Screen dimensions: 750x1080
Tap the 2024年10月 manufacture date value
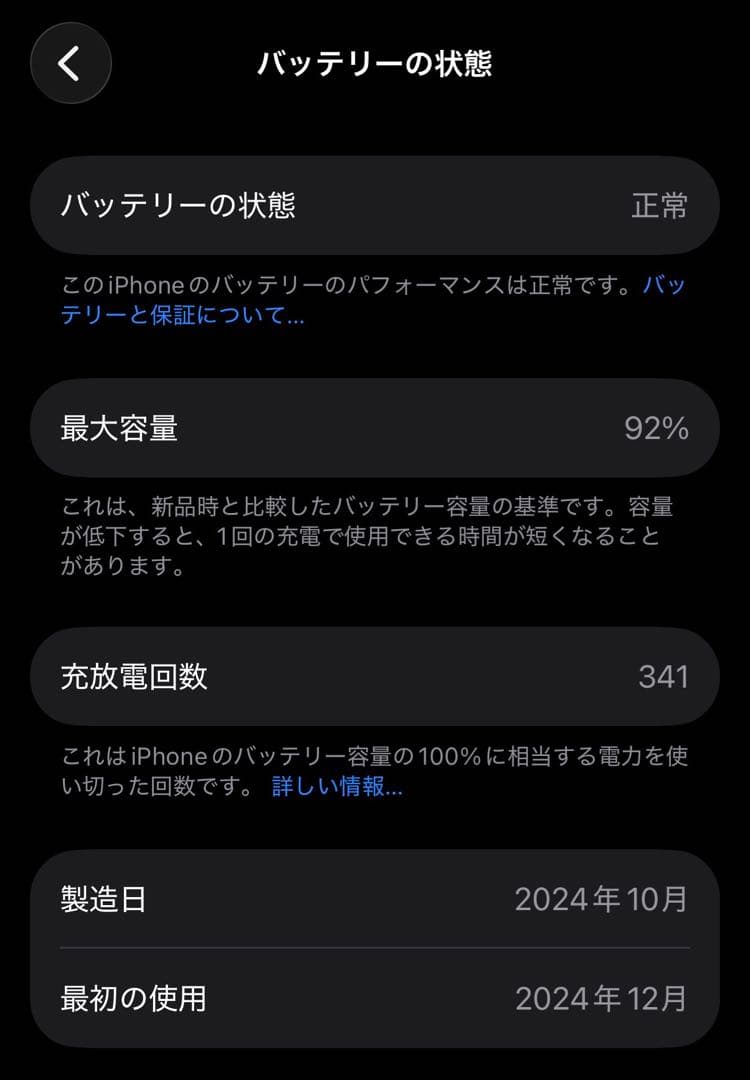tap(602, 899)
